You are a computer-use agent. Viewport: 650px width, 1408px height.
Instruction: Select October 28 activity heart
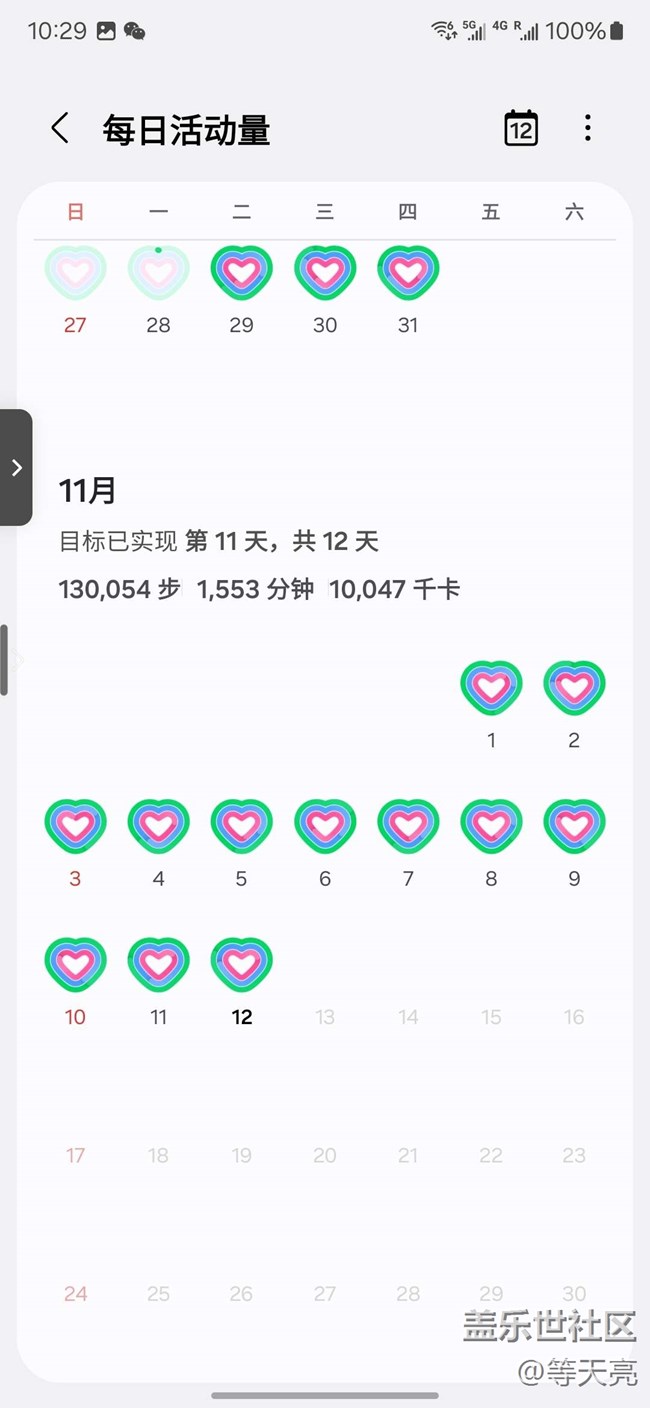(x=158, y=273)
